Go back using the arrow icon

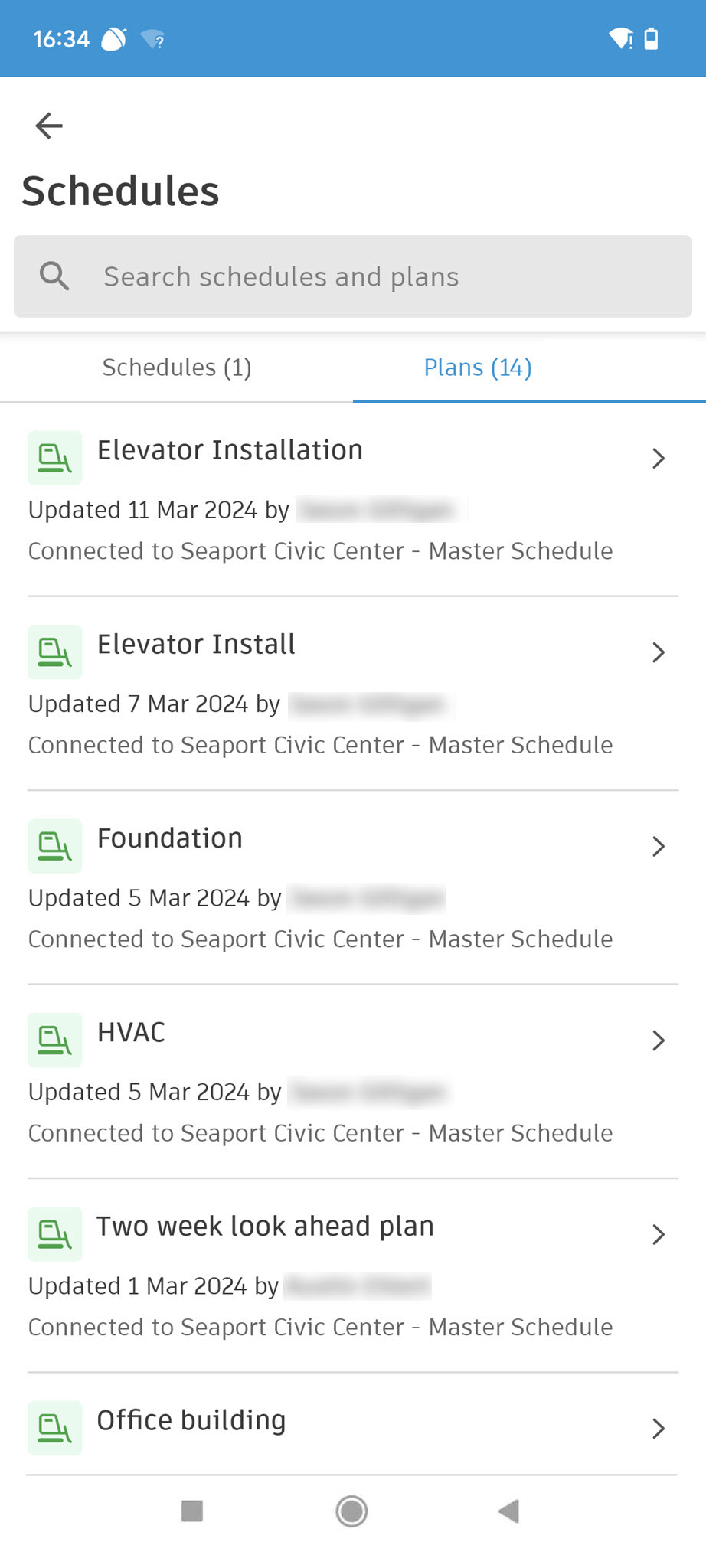(49, 126)
